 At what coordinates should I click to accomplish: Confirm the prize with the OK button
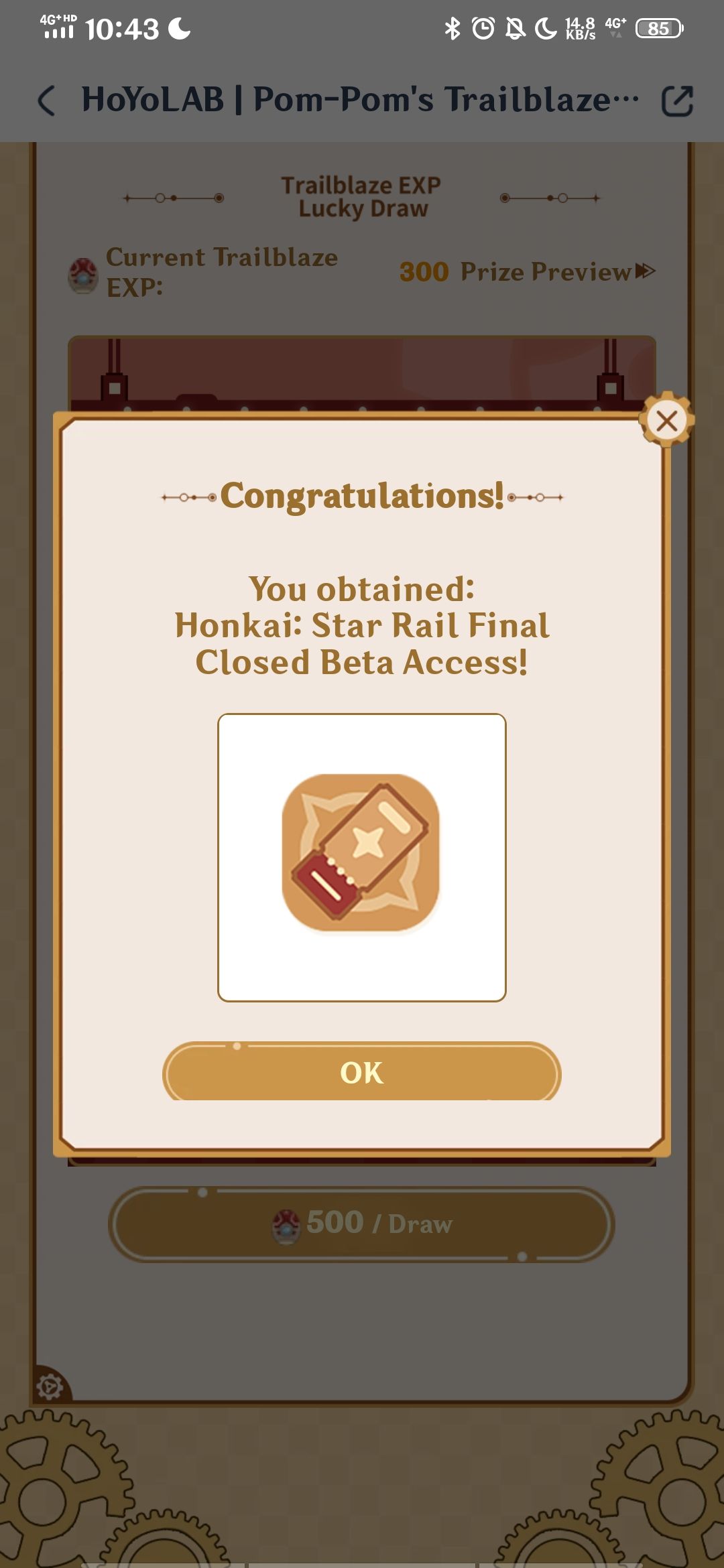pyautogui.click(x=361, y=1072)
